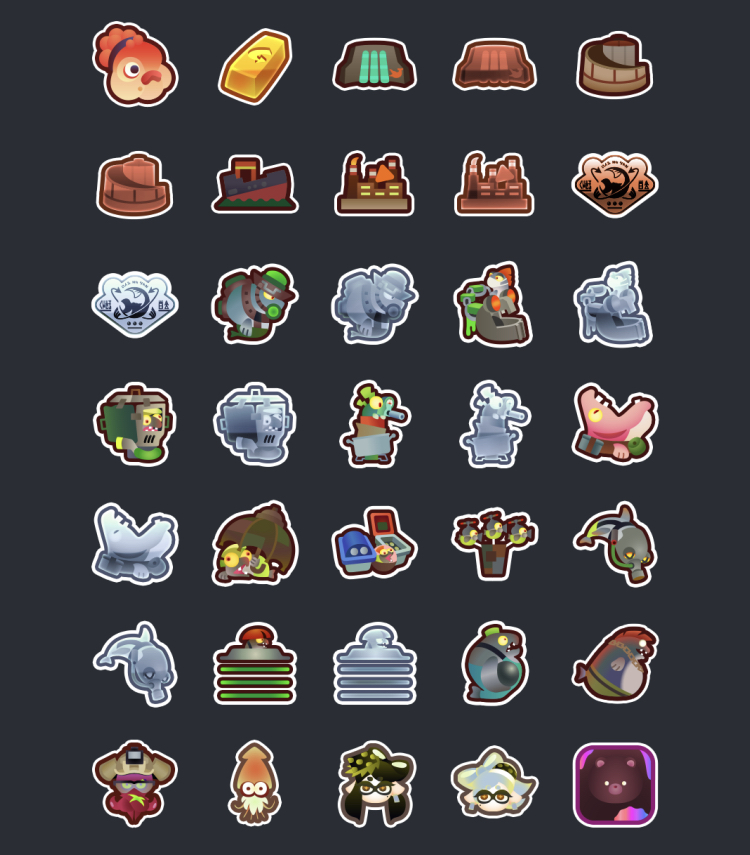This screenshot has width=750, height=855.
Task: Select the silver Grizzco emblem badge
Action: 135,304
